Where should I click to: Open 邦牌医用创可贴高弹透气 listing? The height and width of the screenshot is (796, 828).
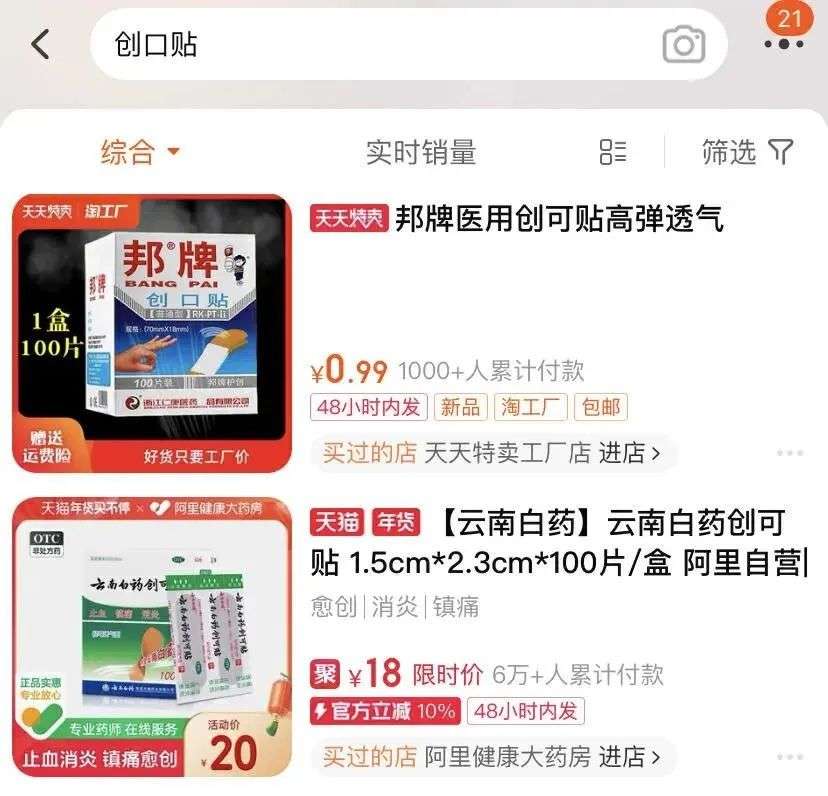(558, 219)
